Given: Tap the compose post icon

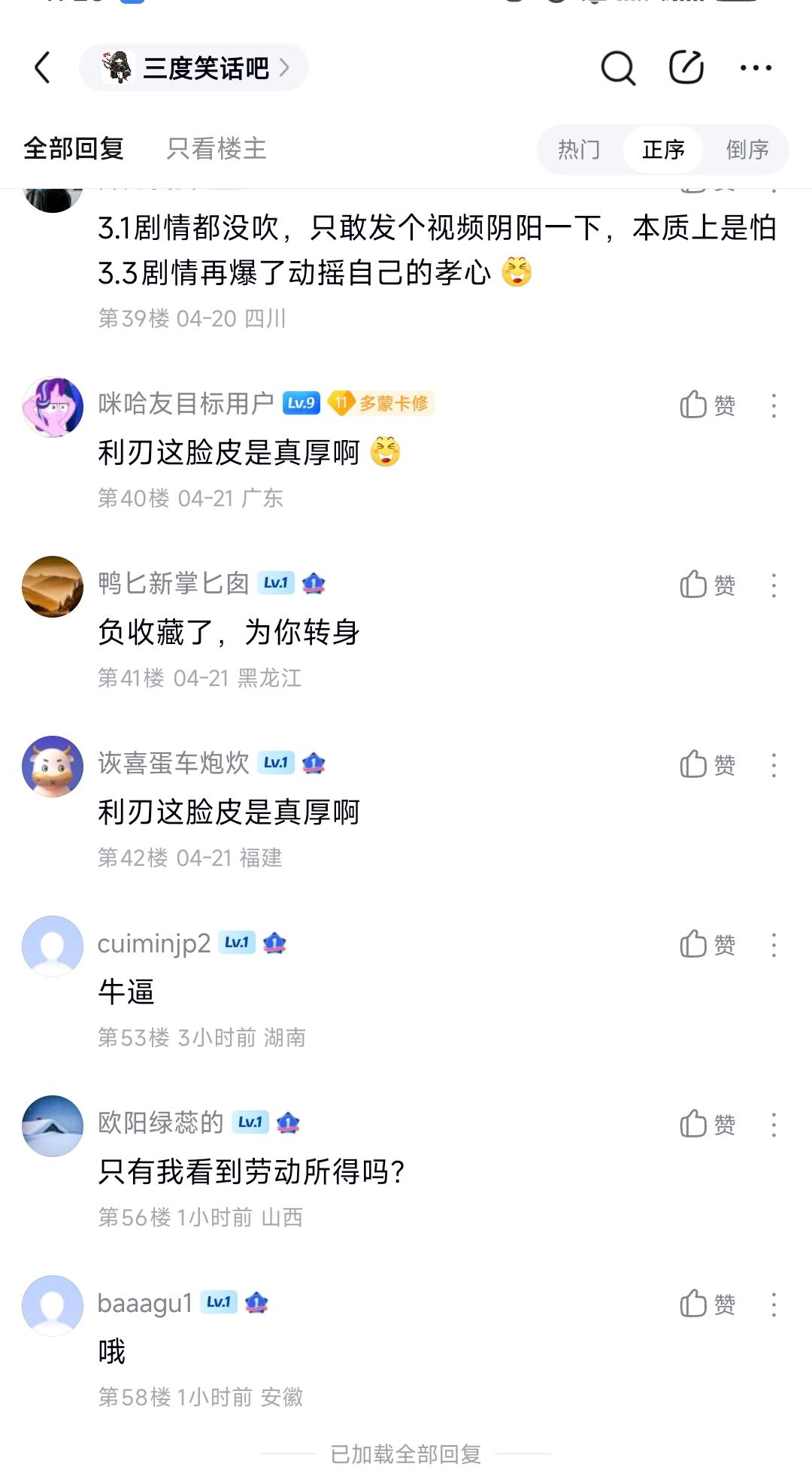Looking at the screenshot, I should tap(686, 68).
